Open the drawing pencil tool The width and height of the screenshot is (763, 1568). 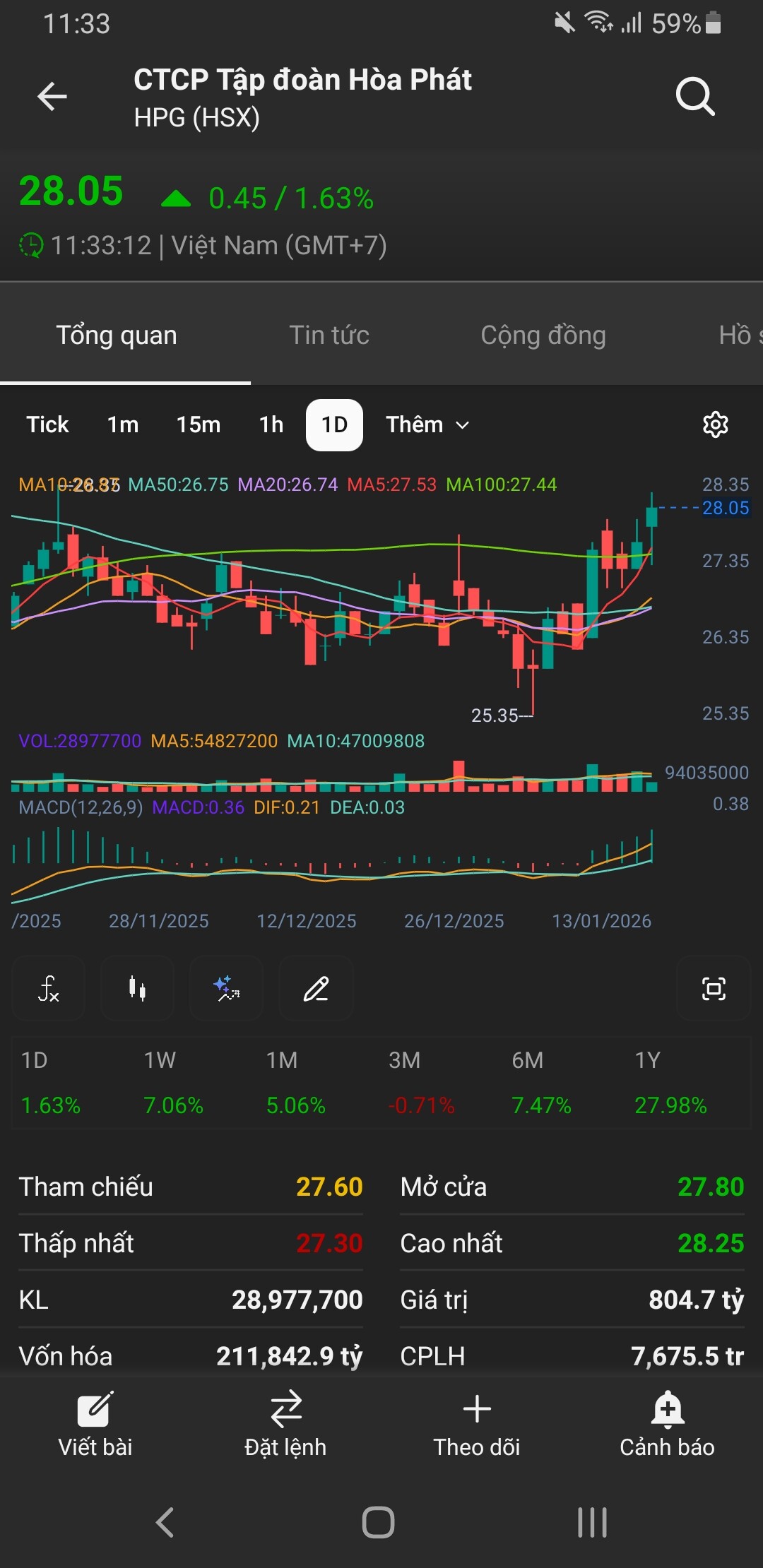click(316, 988)
